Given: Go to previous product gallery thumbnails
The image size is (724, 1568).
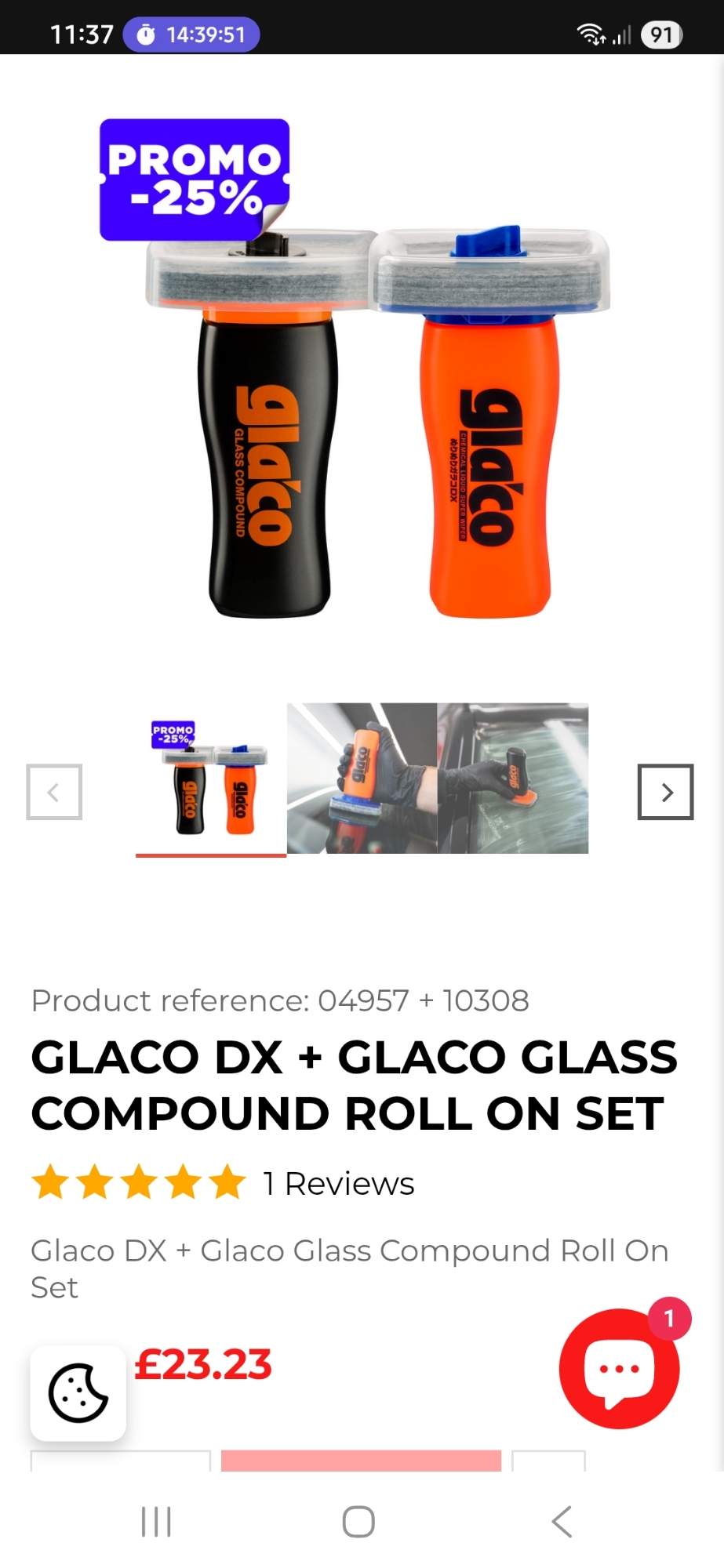Looking at the screenshot, I should pyautogui.click(x=54, y=792).
